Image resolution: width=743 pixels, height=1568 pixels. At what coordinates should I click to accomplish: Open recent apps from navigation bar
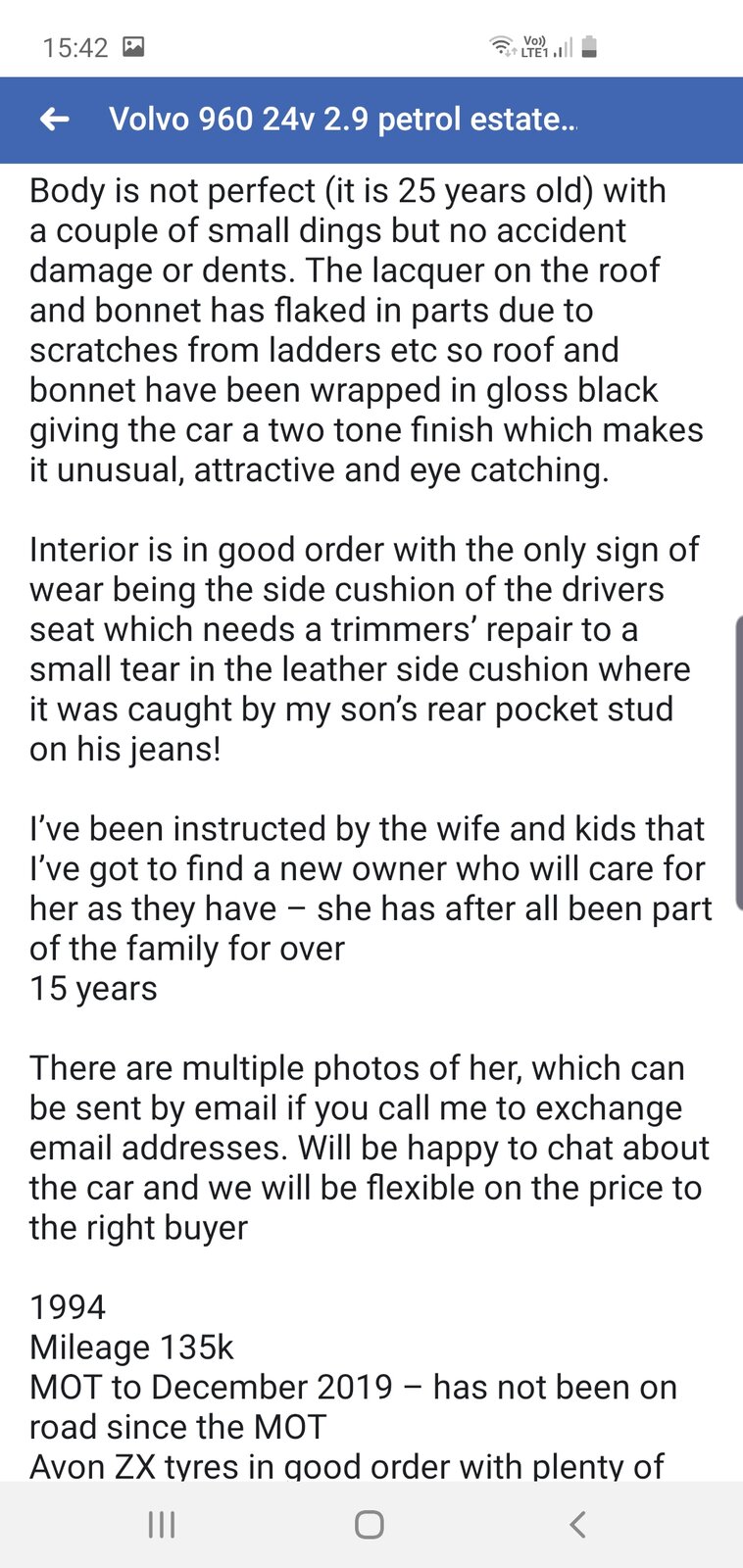(162, 1524)
